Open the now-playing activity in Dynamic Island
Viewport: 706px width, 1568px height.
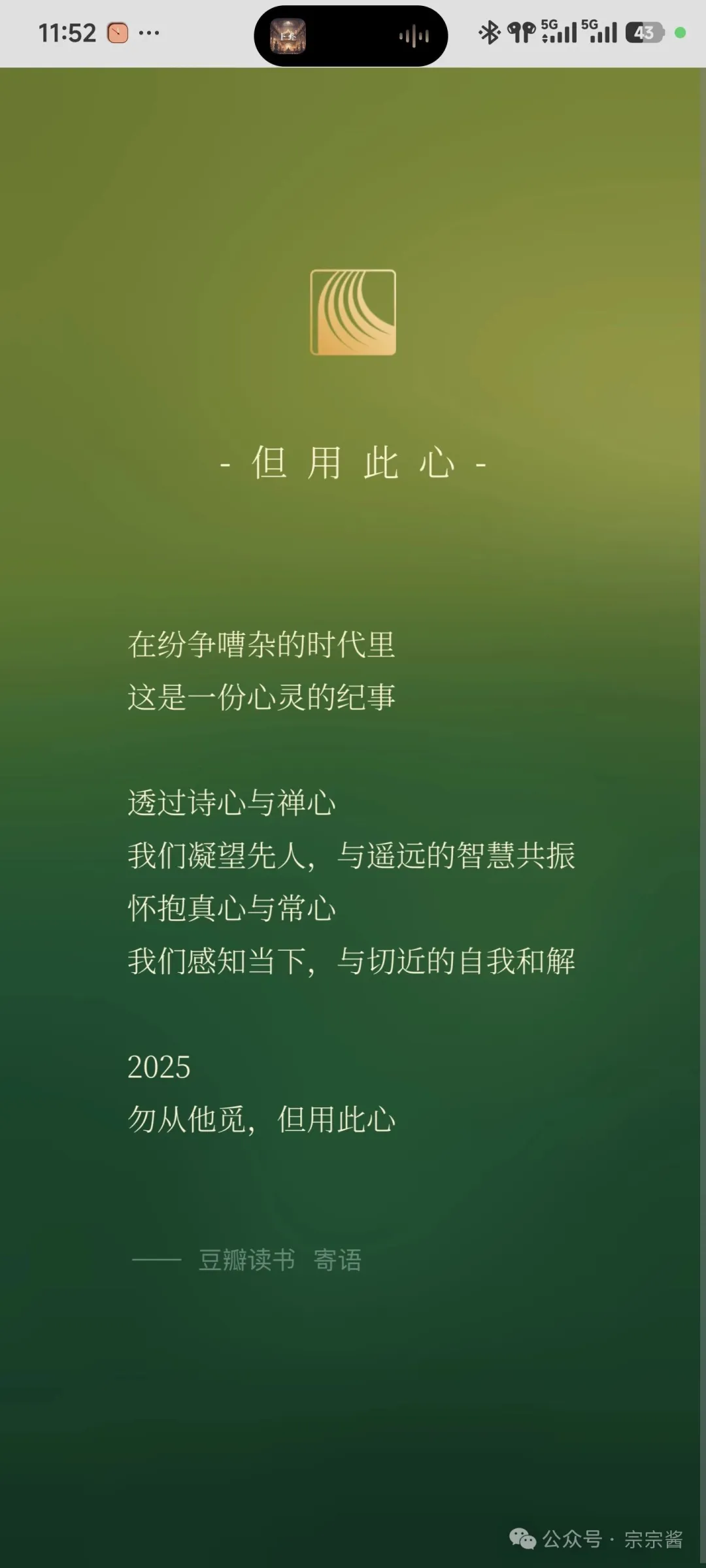[x=350, y=36]
